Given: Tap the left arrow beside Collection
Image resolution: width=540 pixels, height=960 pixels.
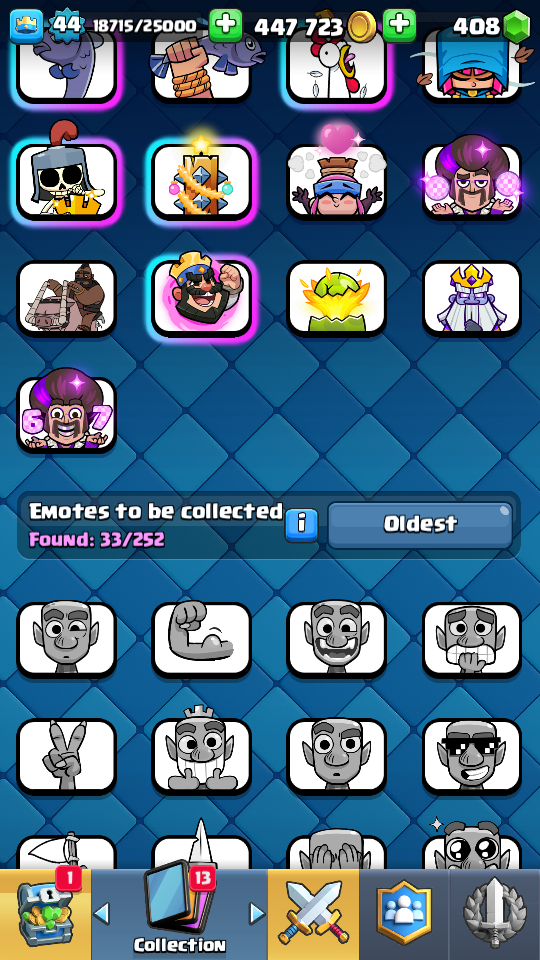Looking at the screenshot, I should [x=102, y=914].
